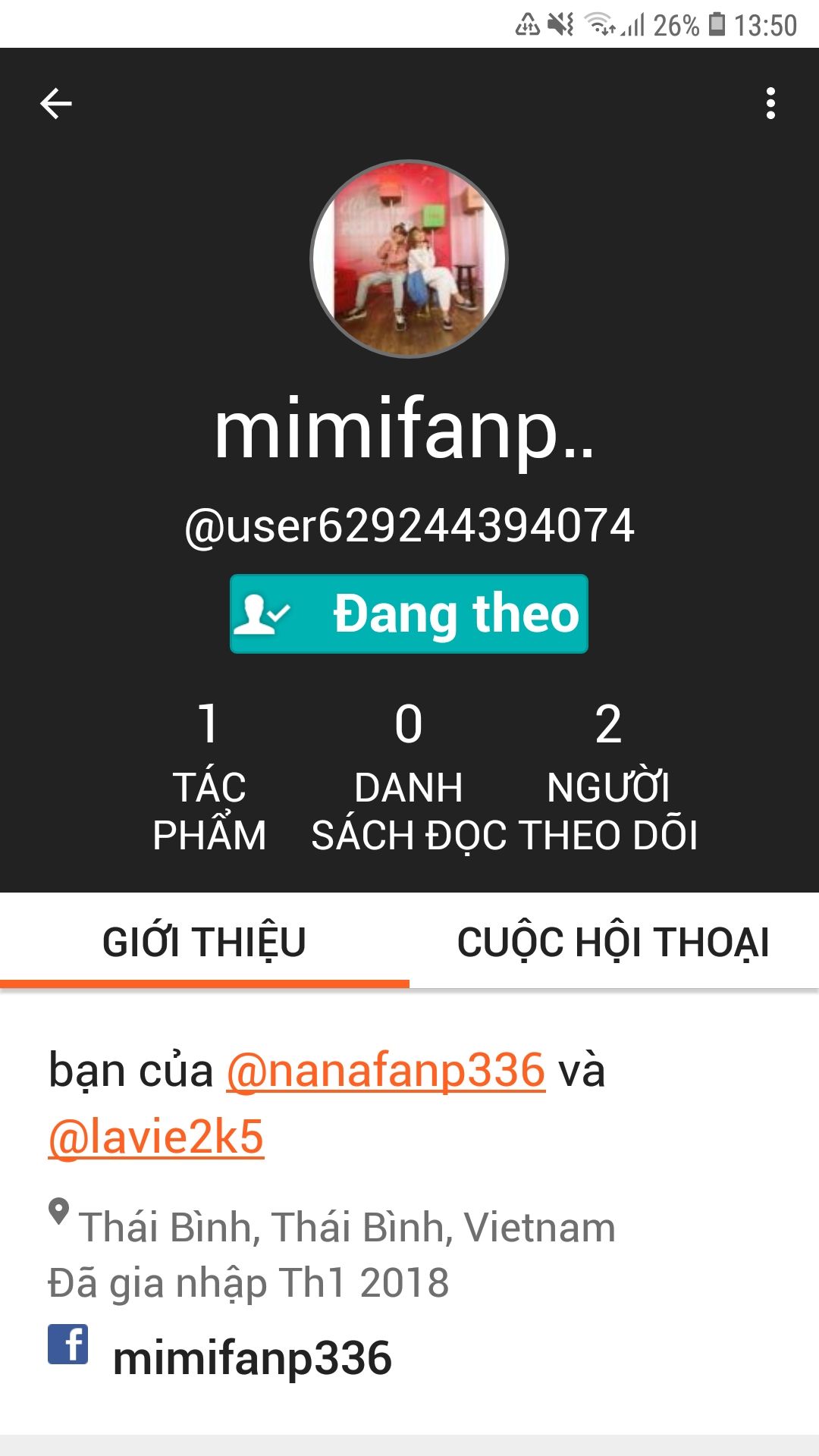Viewport: 819px width, 1456px height.
Task: See the 2 Người theo dõi followers
Action: [x=608, y=777]
